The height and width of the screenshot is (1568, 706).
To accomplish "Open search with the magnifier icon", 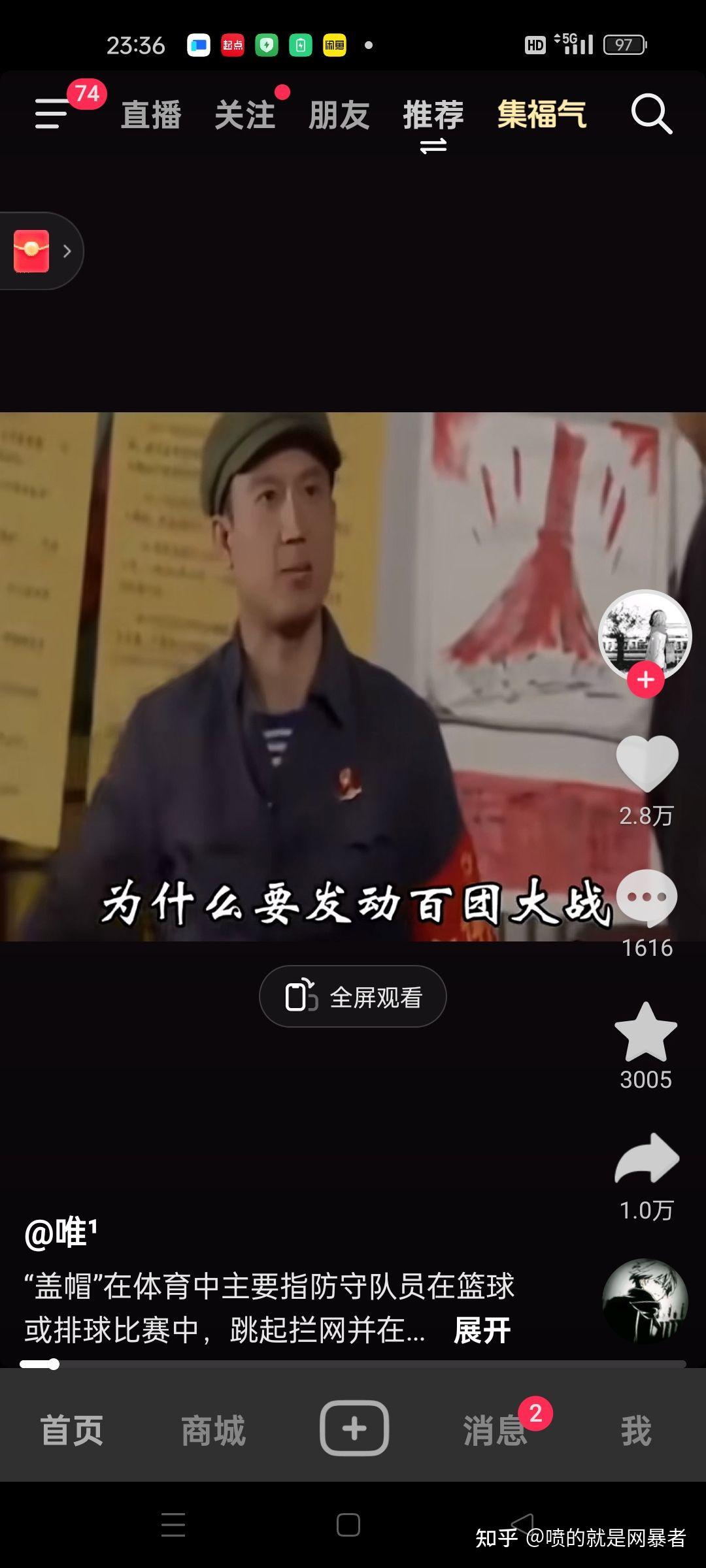I will point(651,114).
